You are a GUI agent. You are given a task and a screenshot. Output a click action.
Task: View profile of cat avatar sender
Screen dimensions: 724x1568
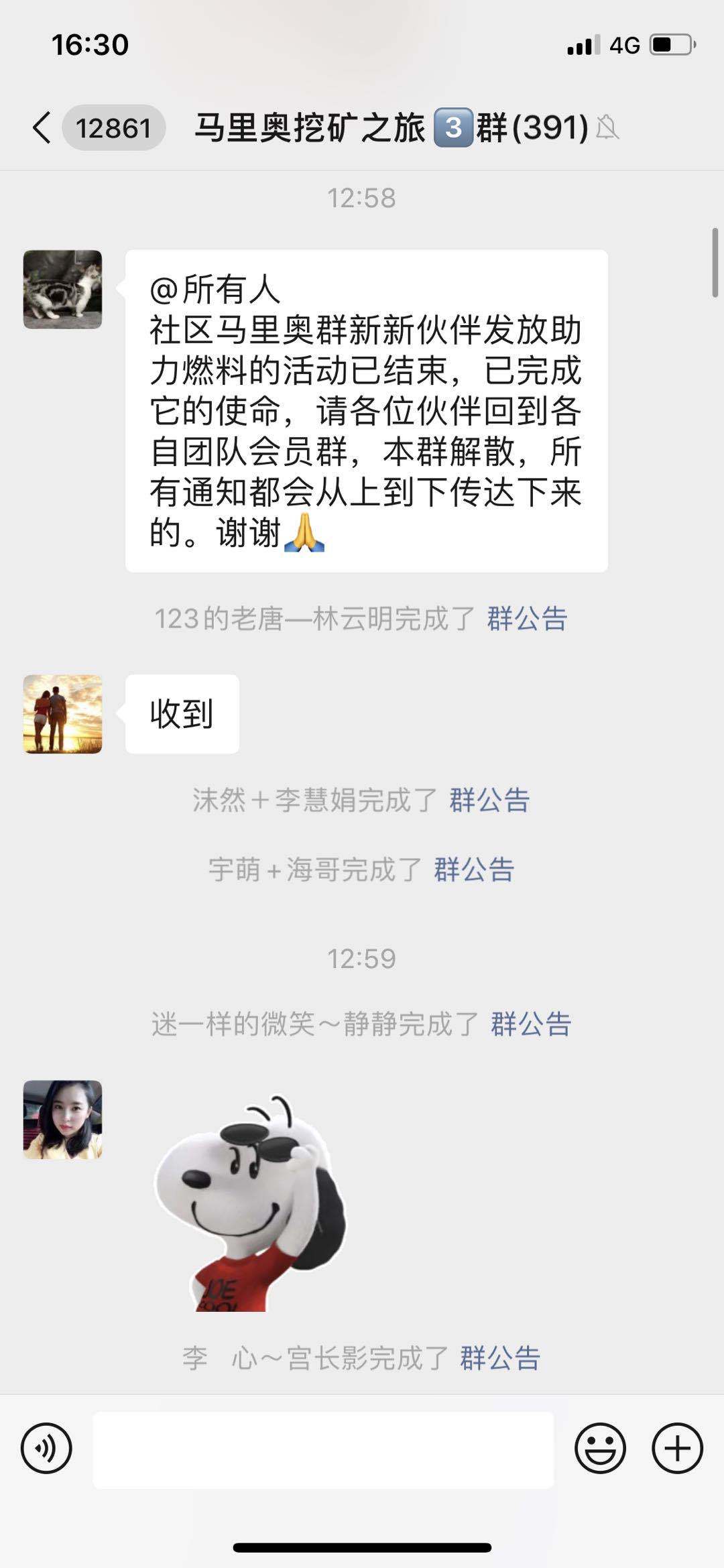click(x=62, y=290)
